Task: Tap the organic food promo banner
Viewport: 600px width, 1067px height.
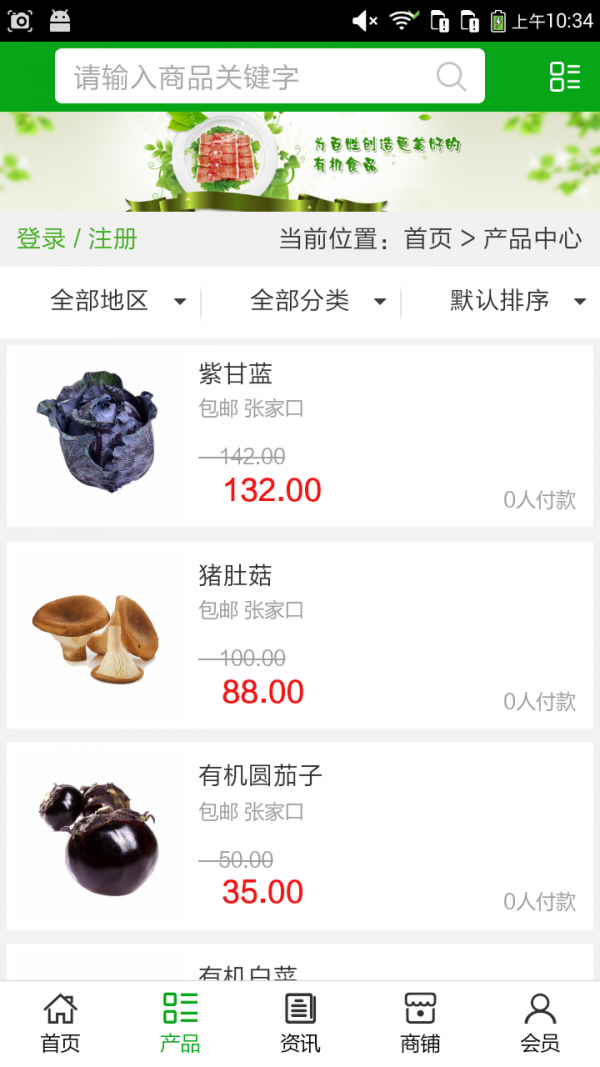Action: coord(300,161)
